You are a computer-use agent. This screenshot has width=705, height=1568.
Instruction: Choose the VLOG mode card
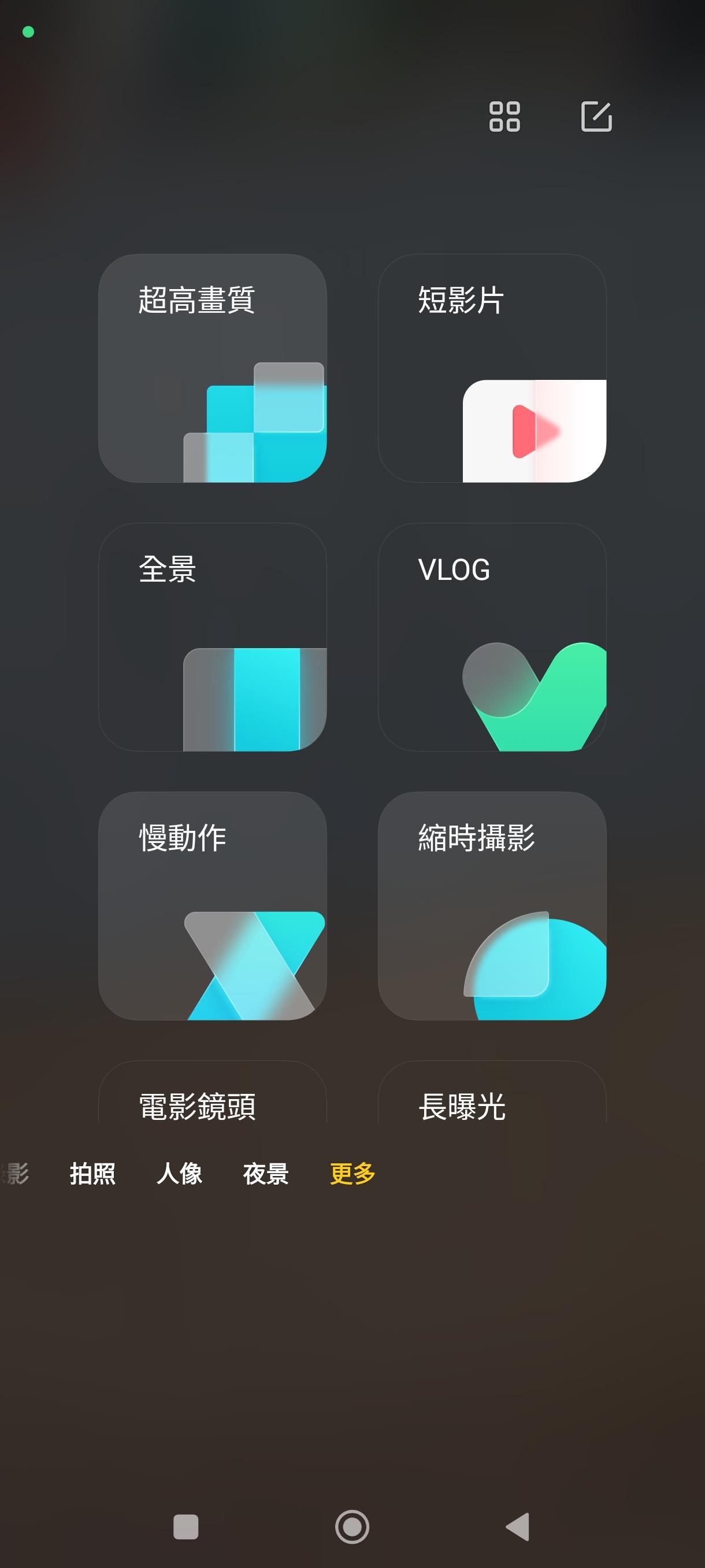click(492, 637)
